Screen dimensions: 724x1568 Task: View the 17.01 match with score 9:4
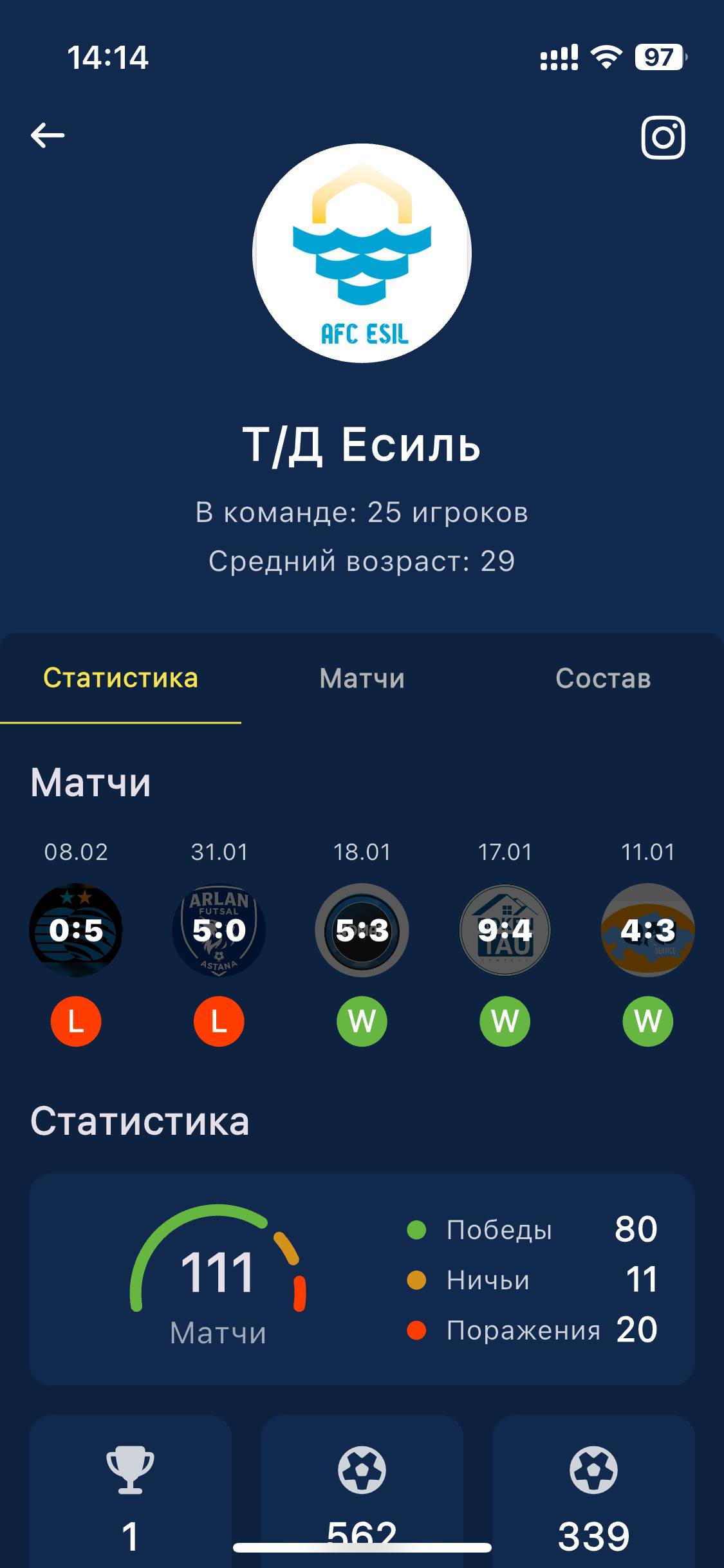pos(505,929)
